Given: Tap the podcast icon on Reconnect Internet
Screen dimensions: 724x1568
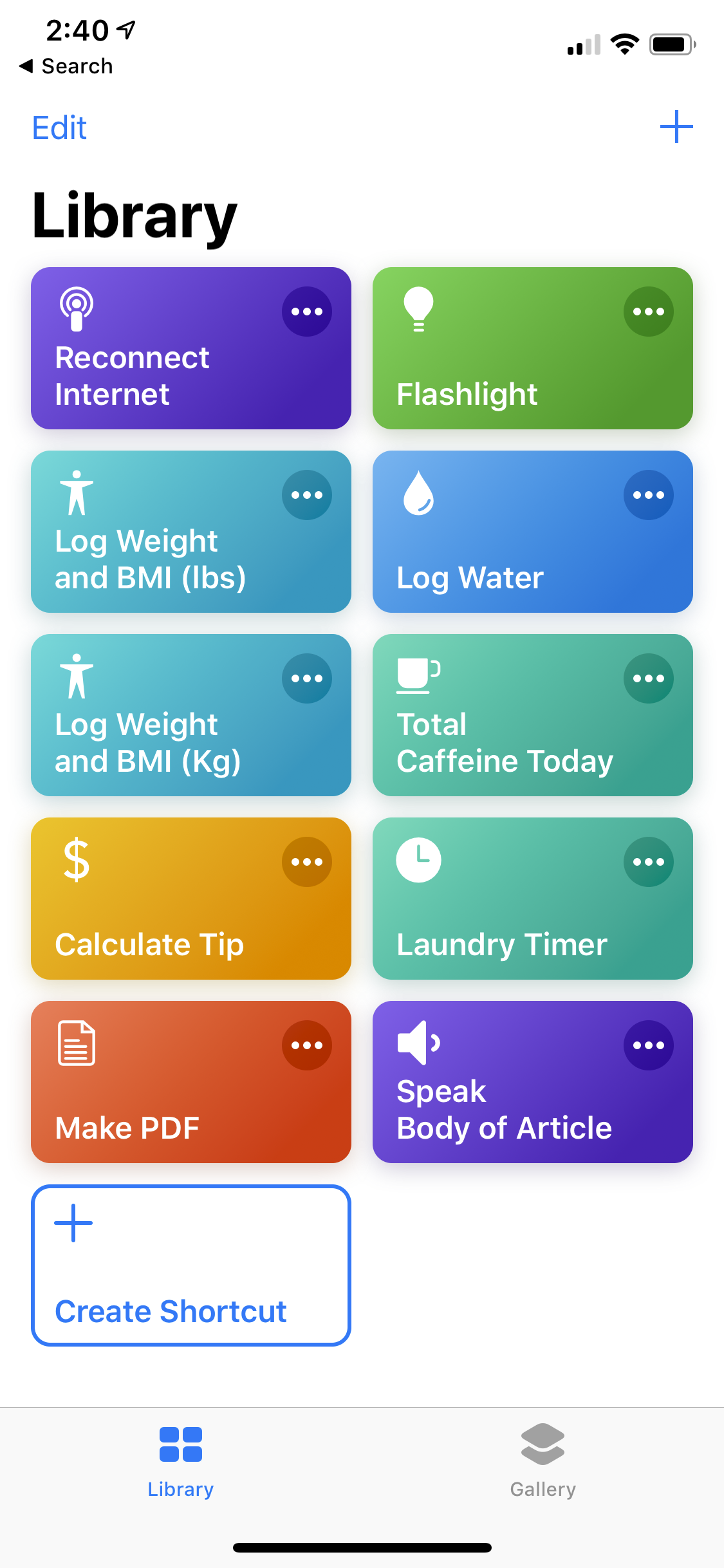Looking at the screenshot, I should [75, 309].
